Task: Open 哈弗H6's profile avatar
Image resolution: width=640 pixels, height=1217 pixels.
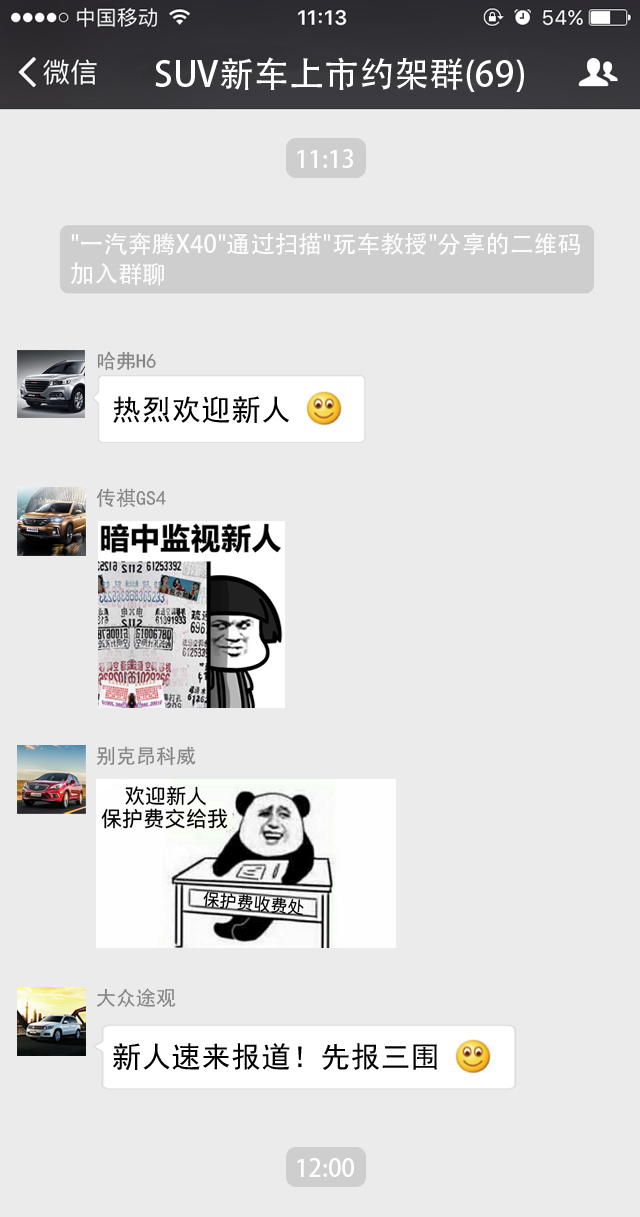Action: (51, 384)
